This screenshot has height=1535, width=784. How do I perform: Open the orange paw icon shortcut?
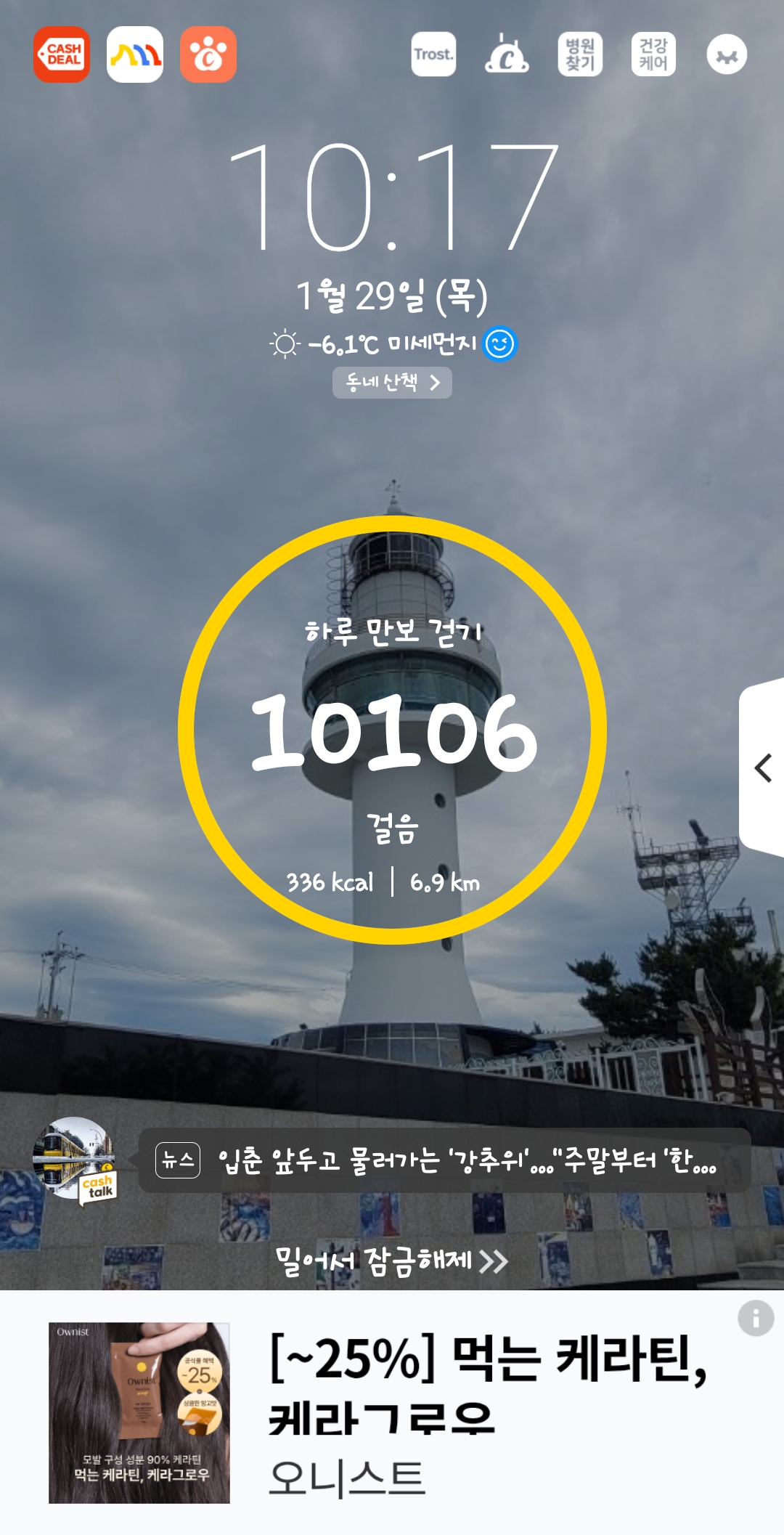(x=208, y=54)
